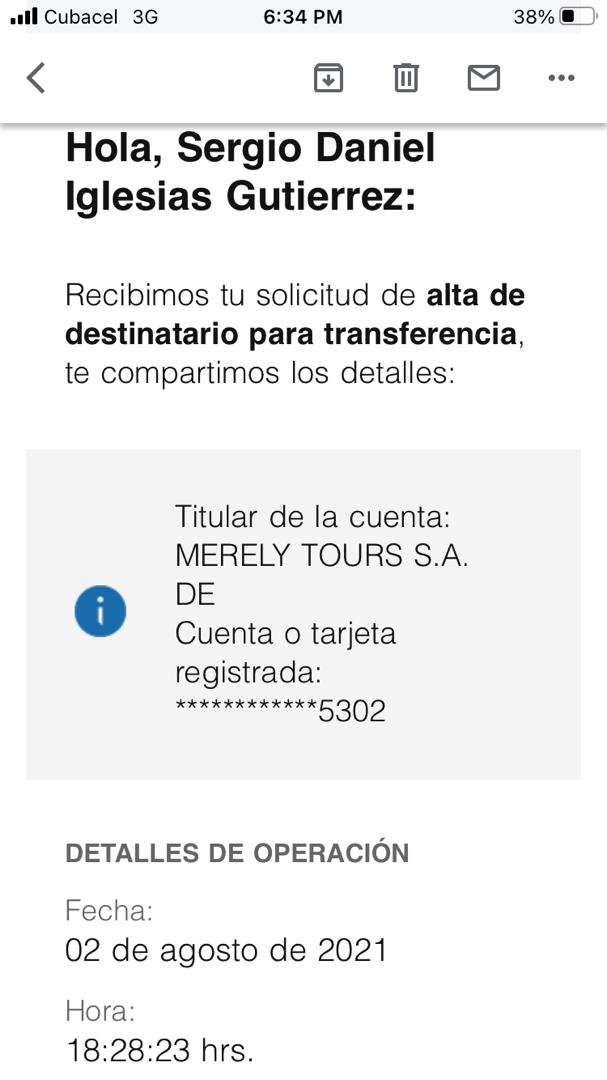Screen dimensions: 607x1080
Task: Delete this email with trash icon
Action: click(406, 77)
